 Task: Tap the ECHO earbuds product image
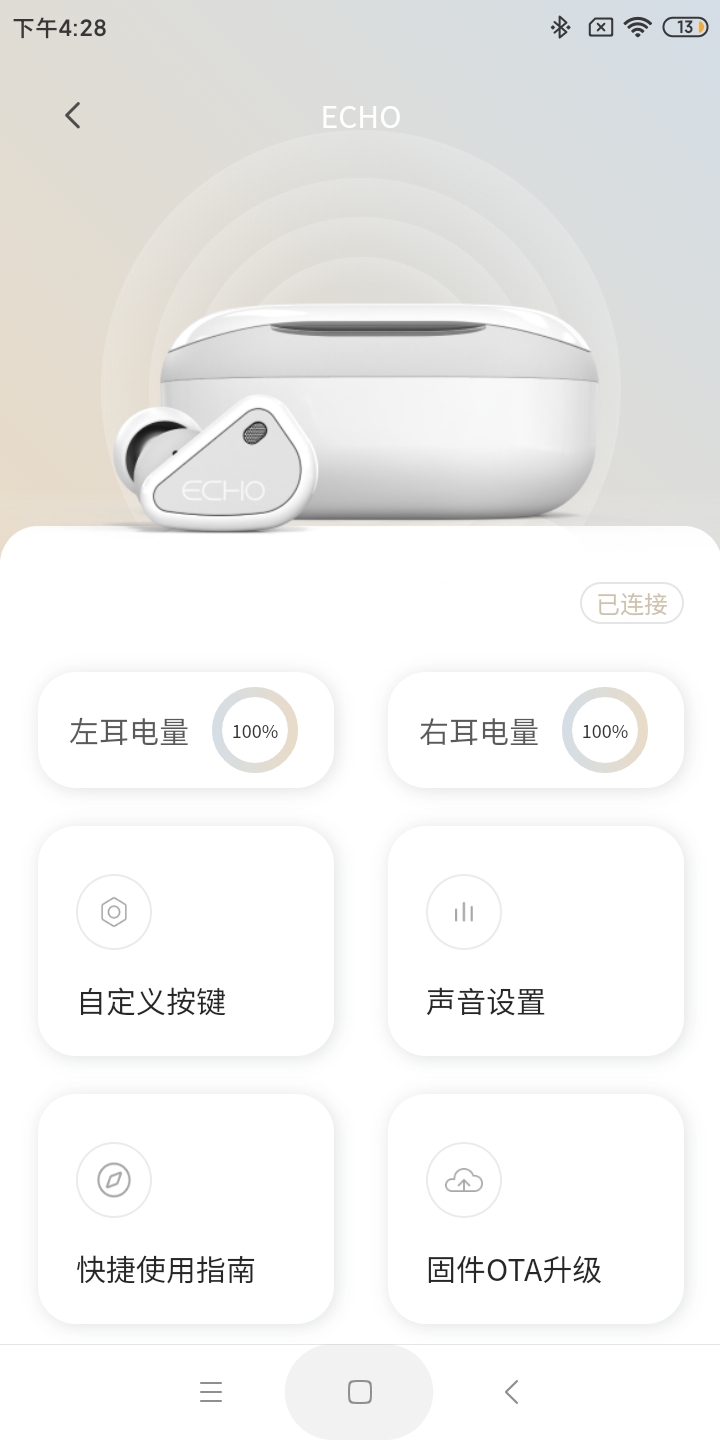pyautogui.click(x=360, y=400)
